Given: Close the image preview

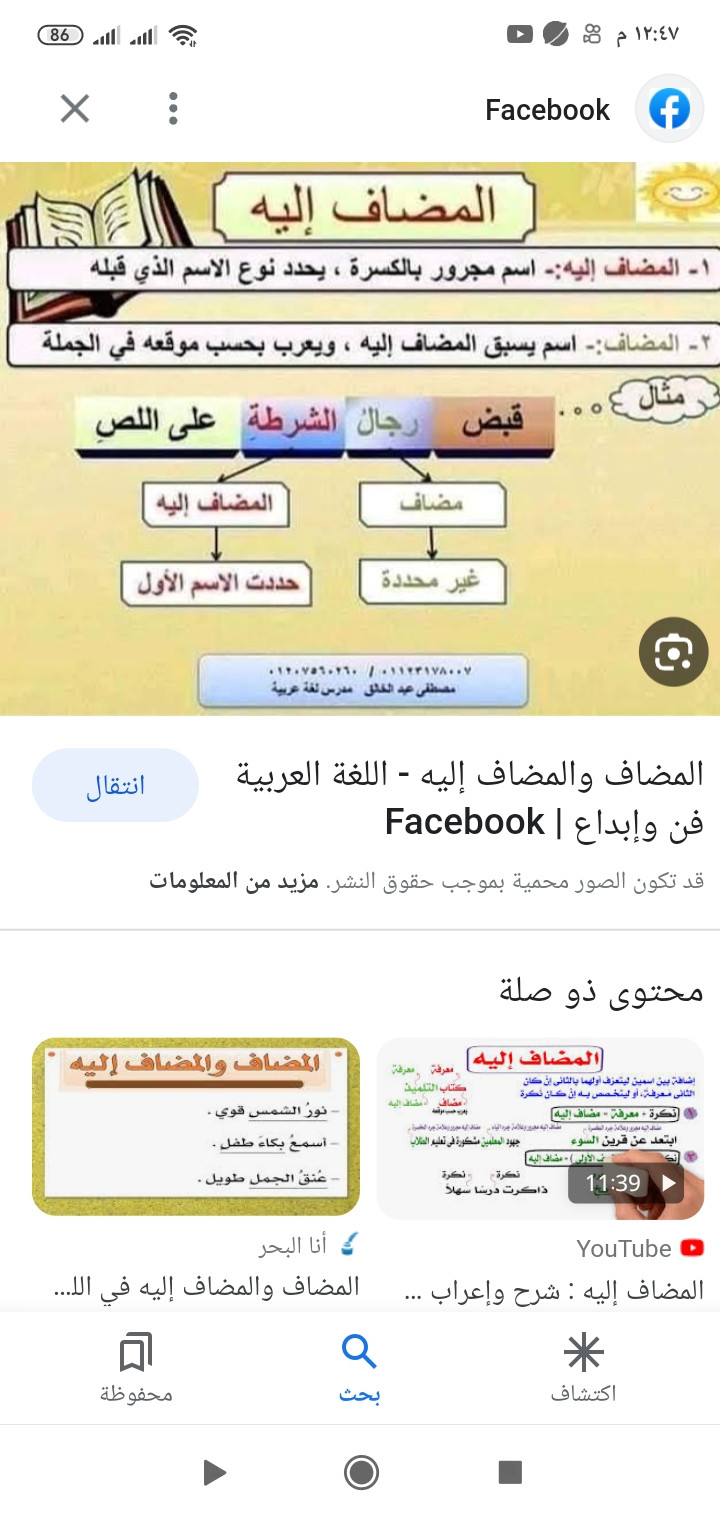Looking at the screenshot, I should [75, 108].
